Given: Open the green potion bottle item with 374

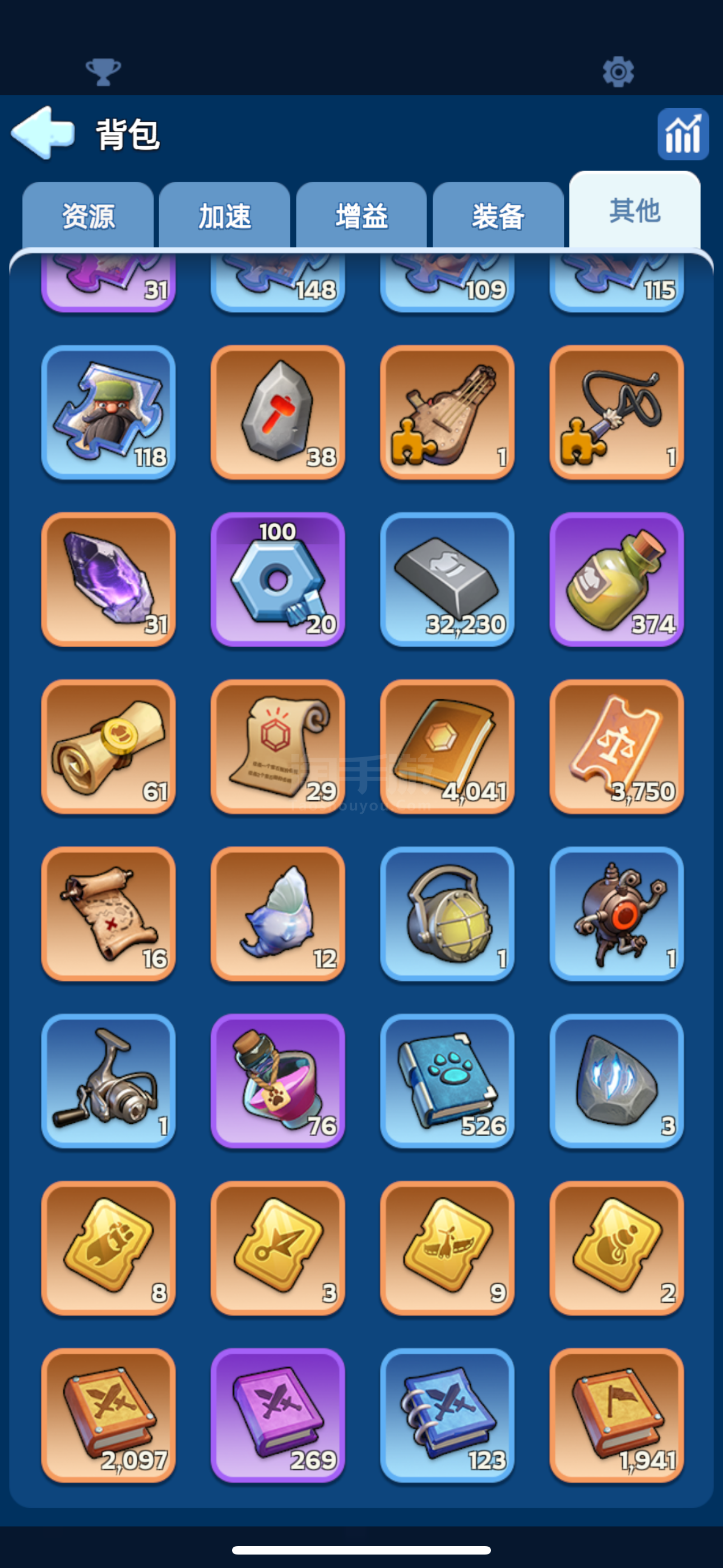Looking at the screenshot, I should coord(617,579).
